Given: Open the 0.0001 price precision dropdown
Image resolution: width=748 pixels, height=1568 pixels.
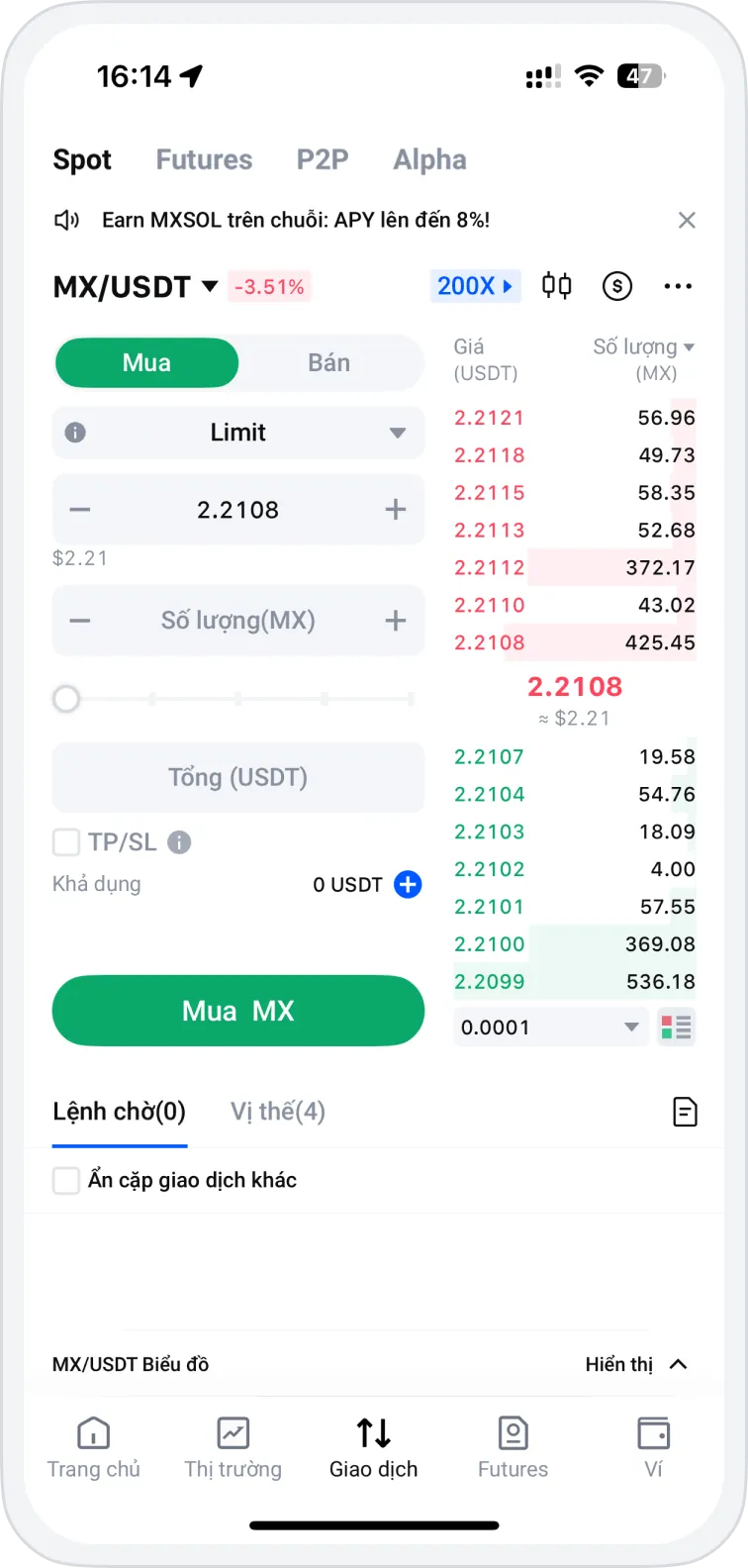Looking at the screenshot, I should [551, 1028].
